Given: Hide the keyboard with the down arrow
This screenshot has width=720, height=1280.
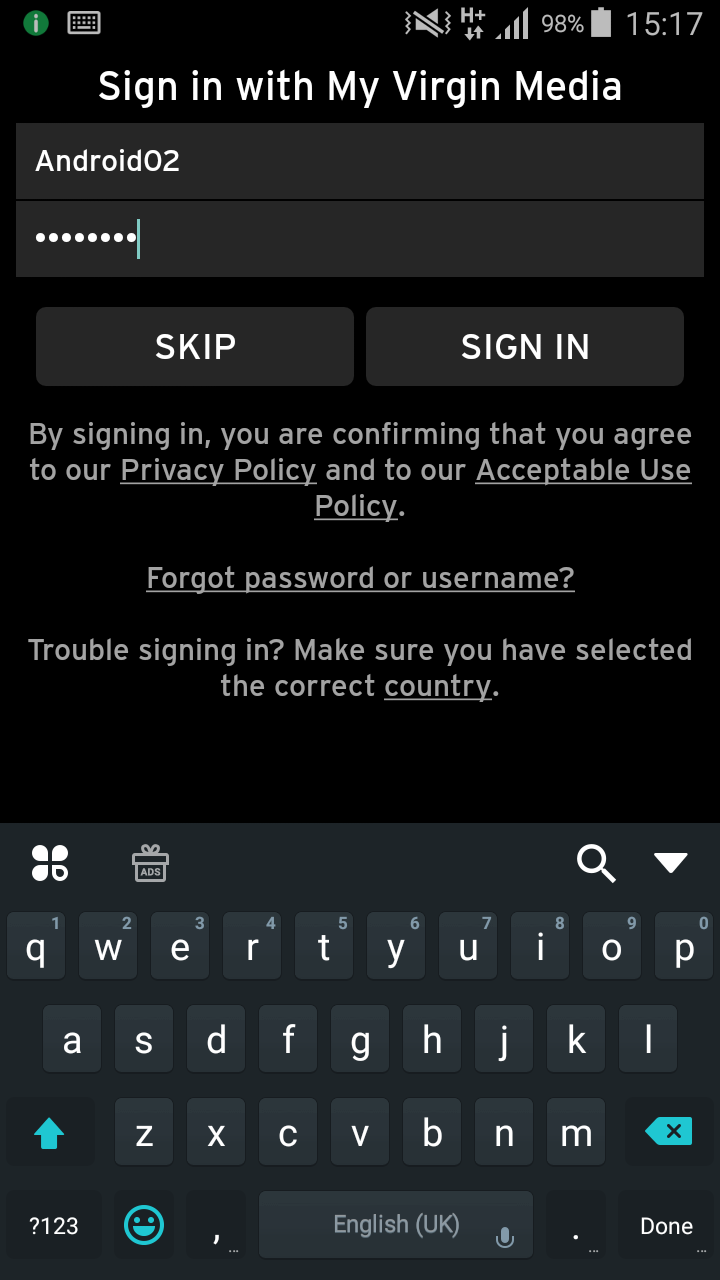Looking at the screenshot, I should [x=670, y=862].
